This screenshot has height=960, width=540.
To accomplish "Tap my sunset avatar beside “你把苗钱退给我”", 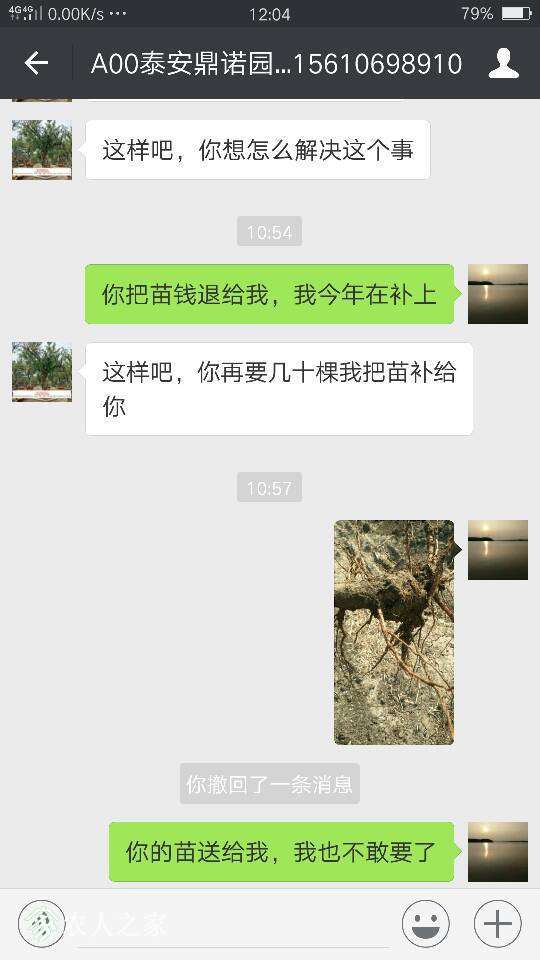I will (x=498, y=294).
